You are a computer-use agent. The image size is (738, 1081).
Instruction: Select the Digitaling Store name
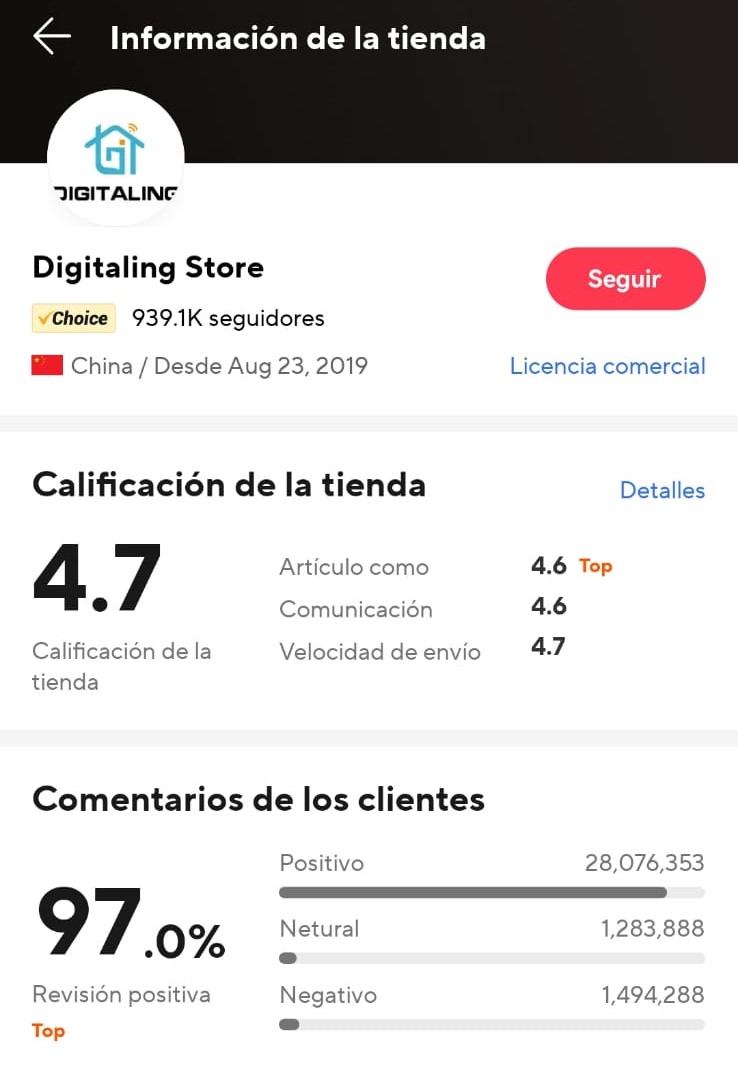pos(148,267)
